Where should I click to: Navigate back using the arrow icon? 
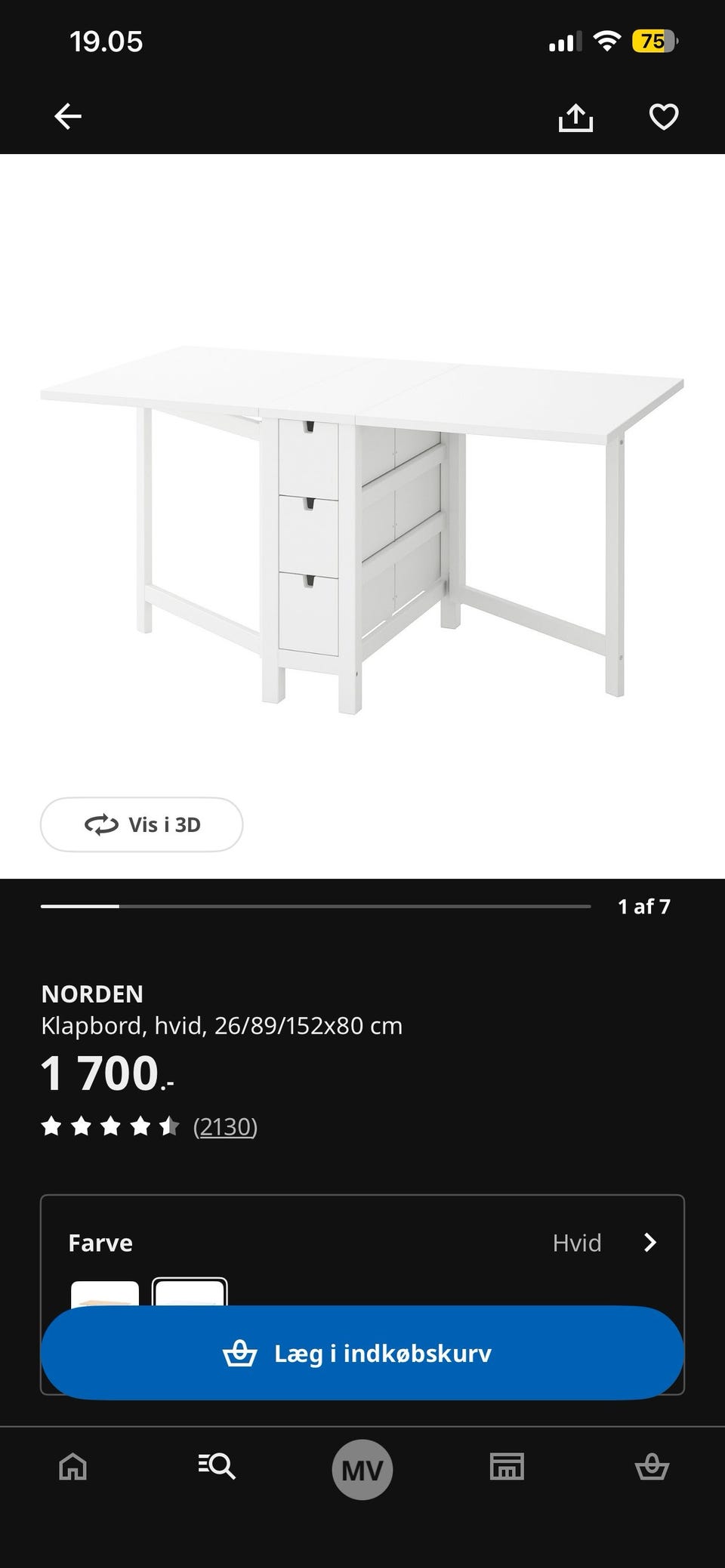(x=68, y=116)
